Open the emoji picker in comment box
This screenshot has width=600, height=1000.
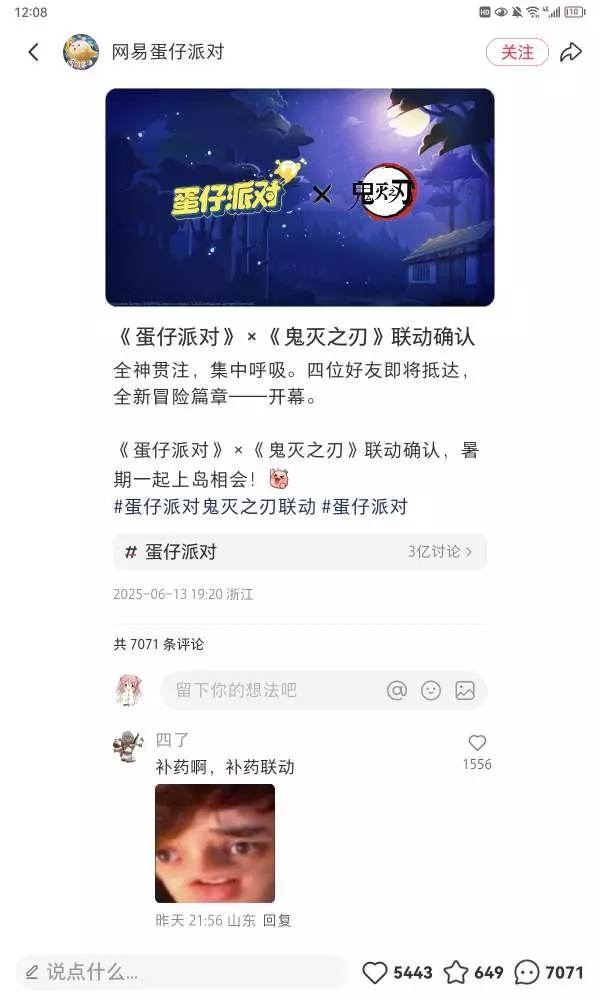point(431,690)
